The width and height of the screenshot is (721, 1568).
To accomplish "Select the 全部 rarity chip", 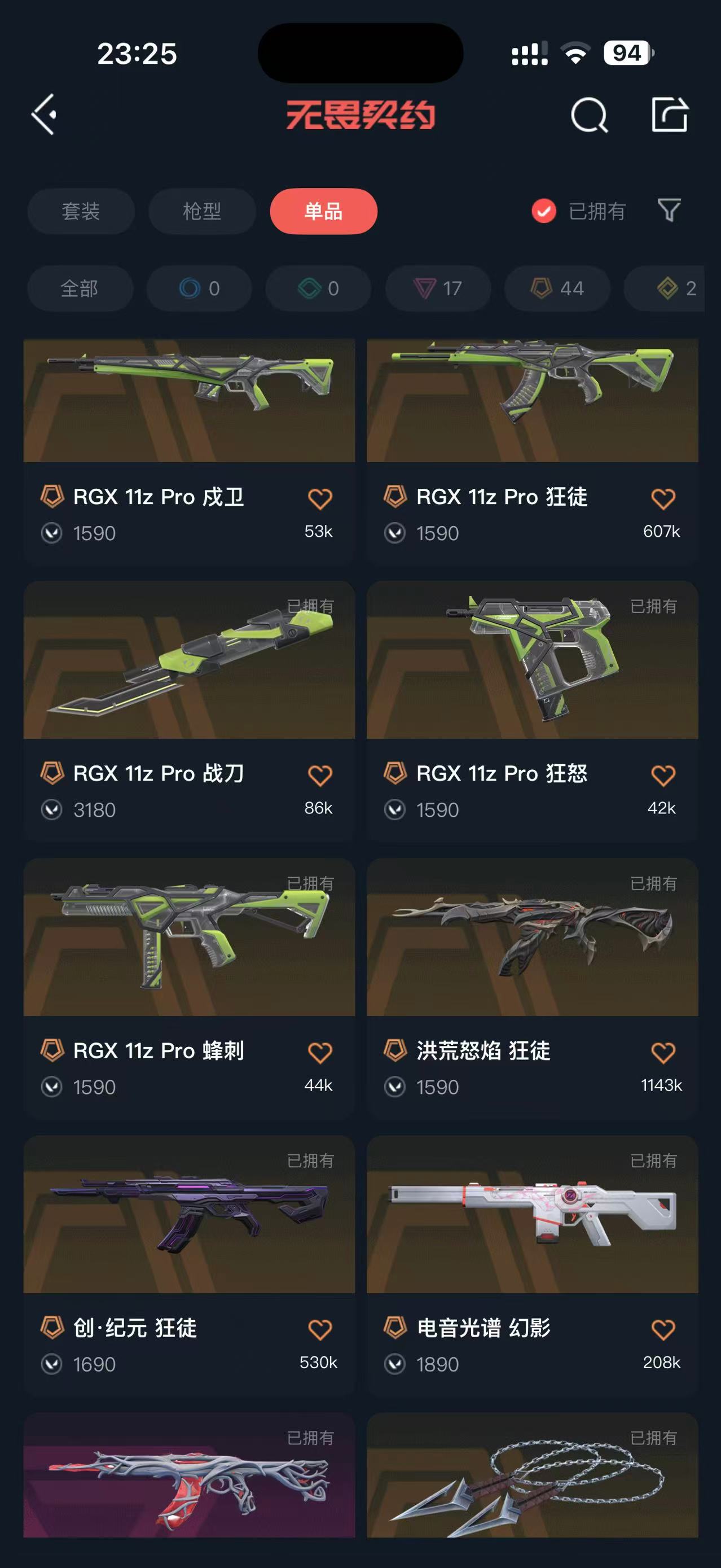I will (x=80, y=288).
